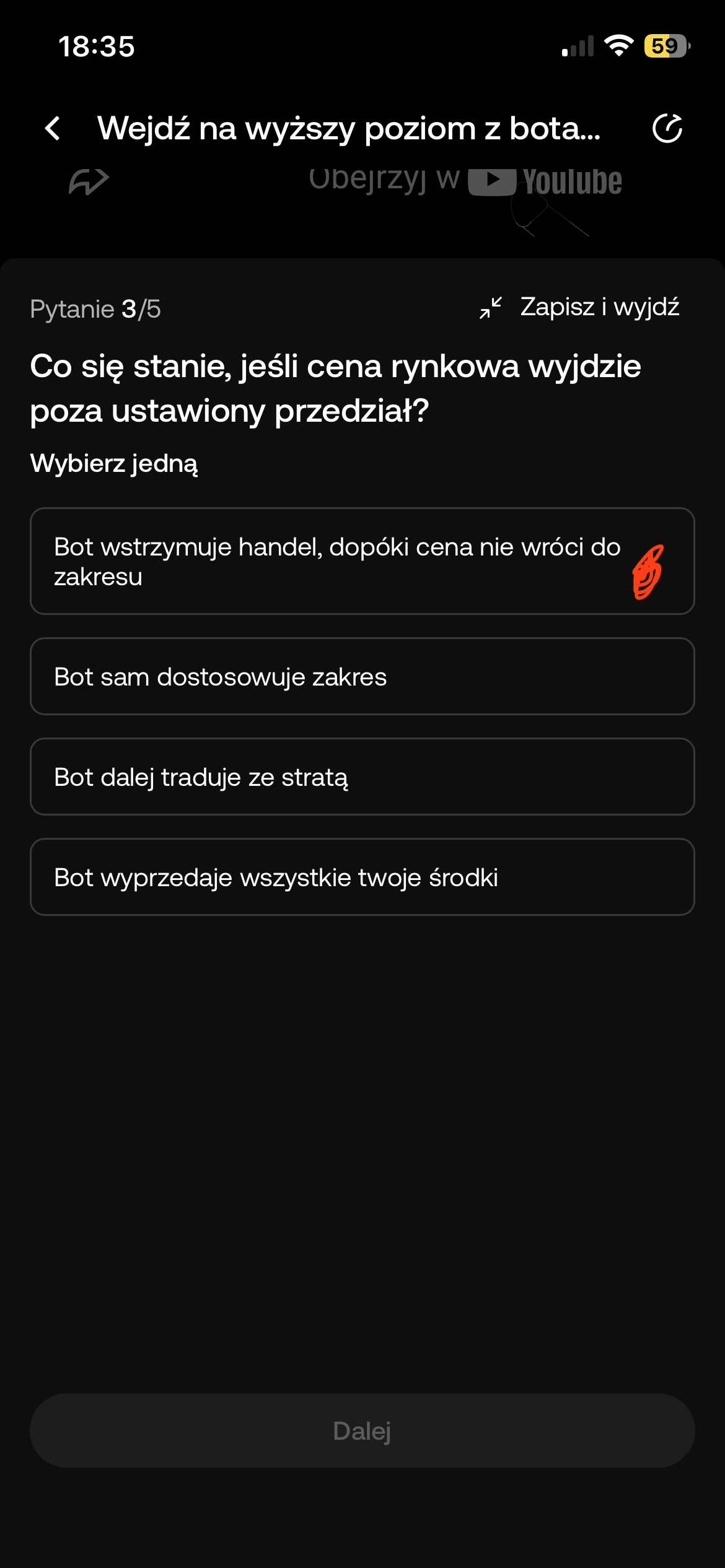Pick the option 'Bot dalej traduje ze stratą'
The width and height of the screenshot is (725, 1568).
[x=362, y=777]
